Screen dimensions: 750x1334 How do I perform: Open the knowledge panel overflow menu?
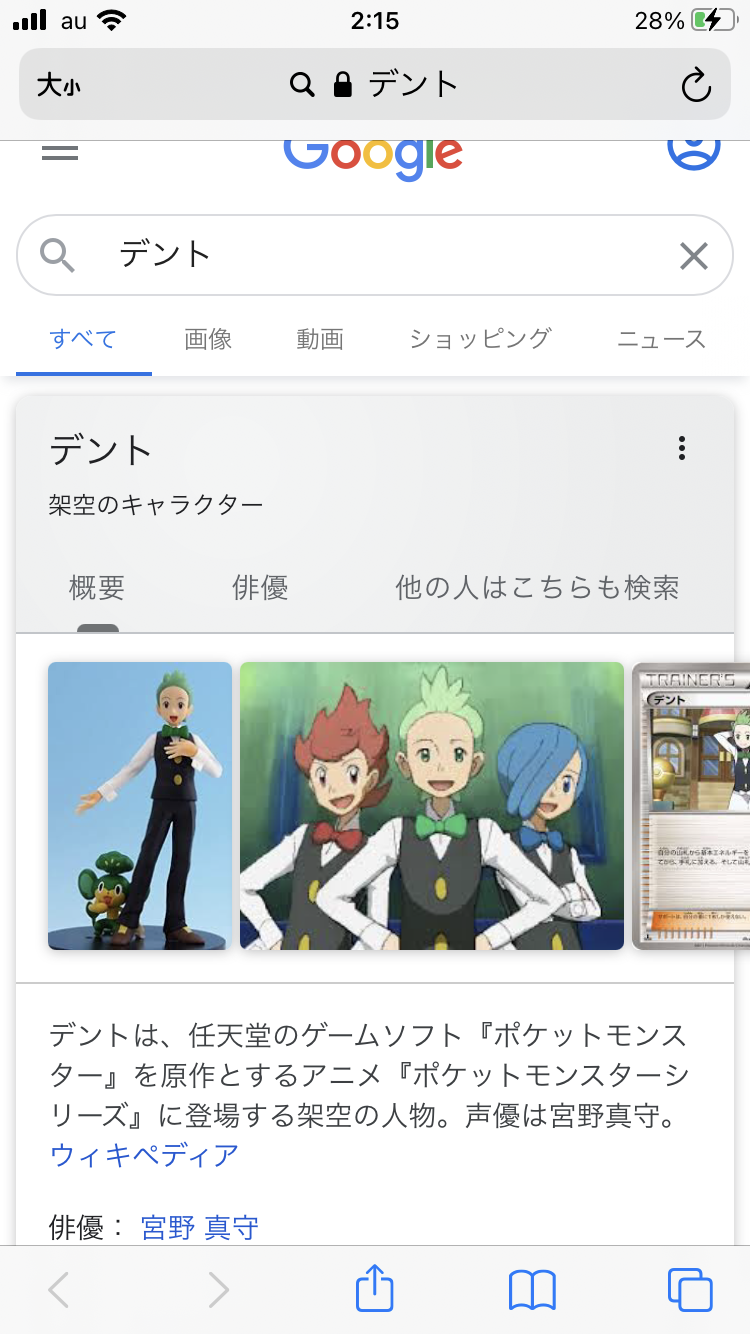[x=682, y=448]
